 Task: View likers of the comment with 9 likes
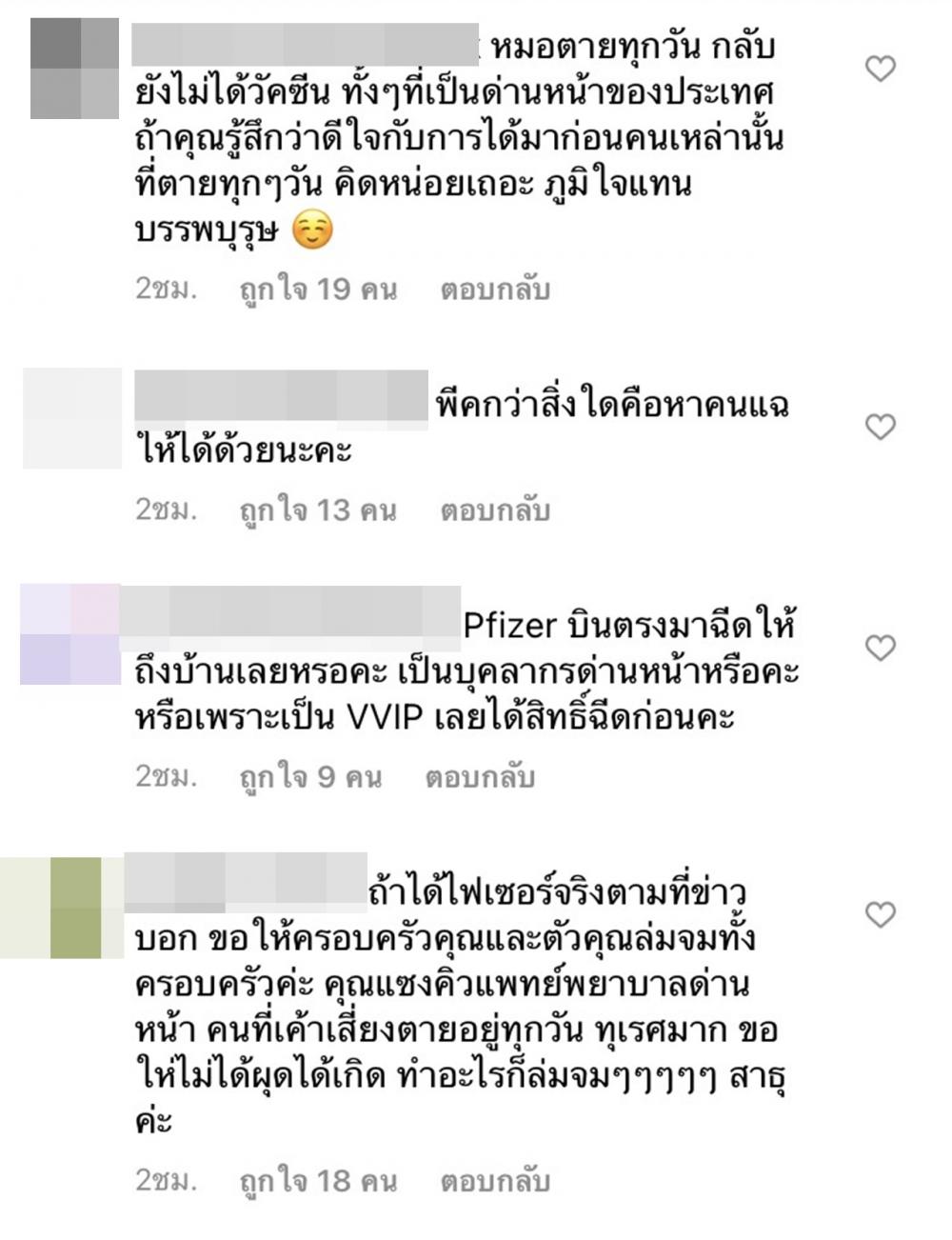click(x=310, y=777)
